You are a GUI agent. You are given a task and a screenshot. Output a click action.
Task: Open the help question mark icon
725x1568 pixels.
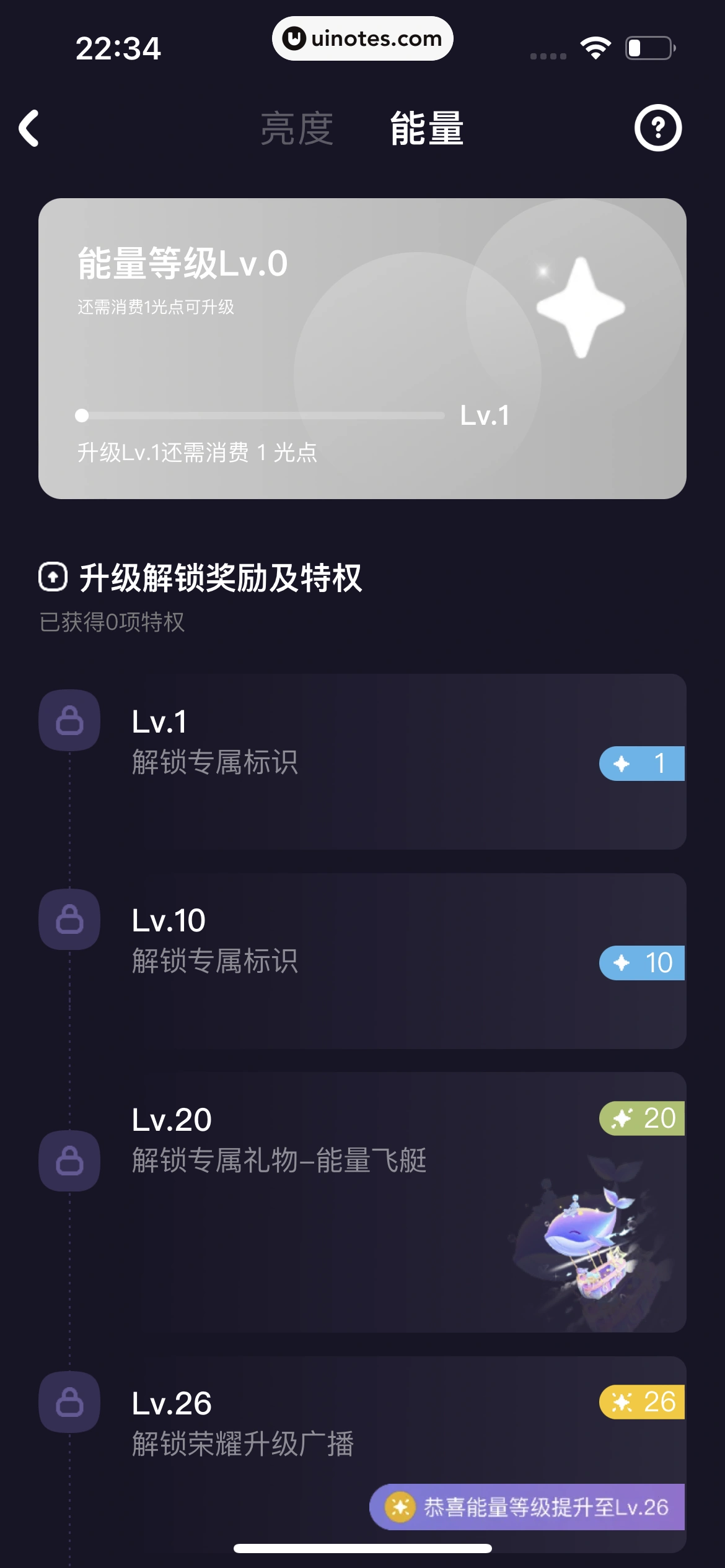pyautogui.click(x=657, y=128)
